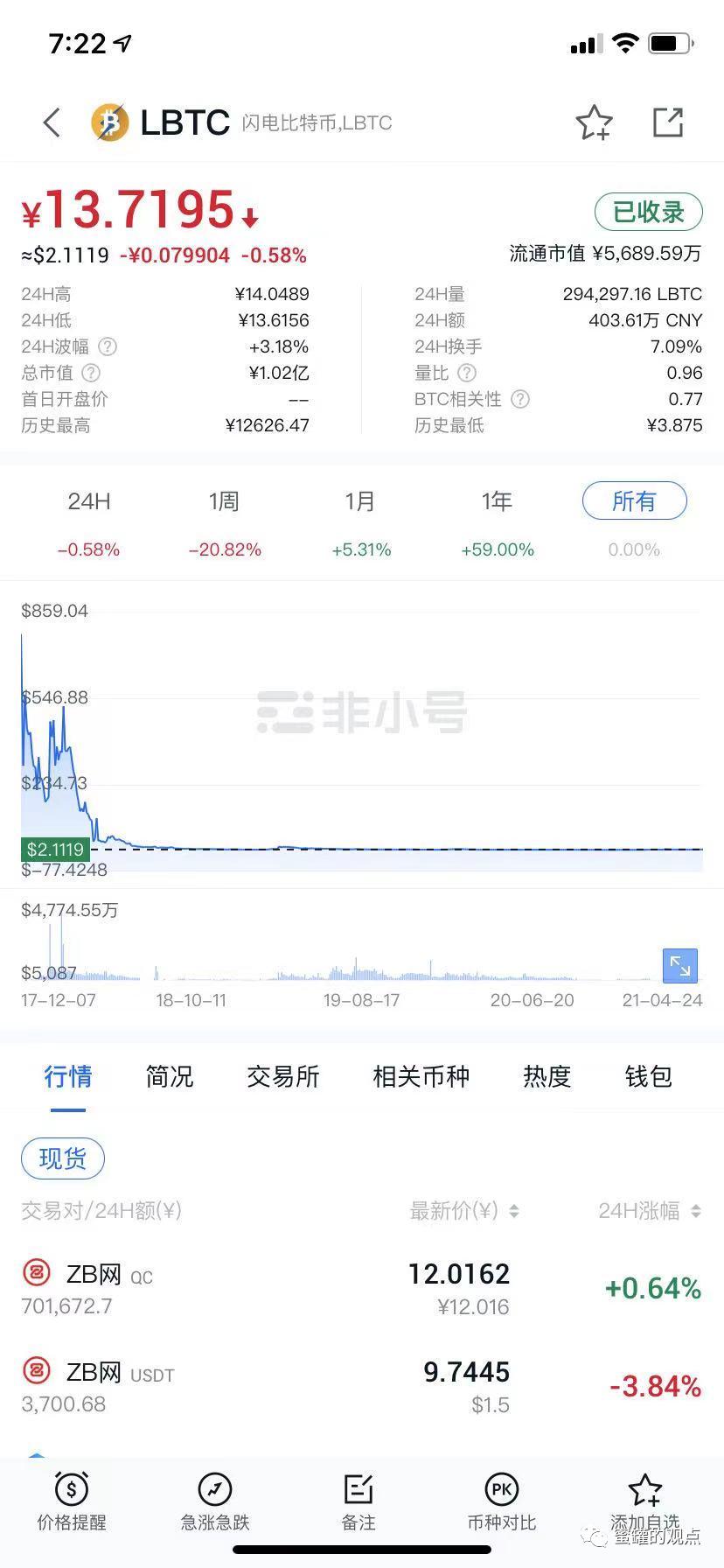724x1568 pixels.
Task: Tap the share icon at top right
Action: [x=668, y=122]
